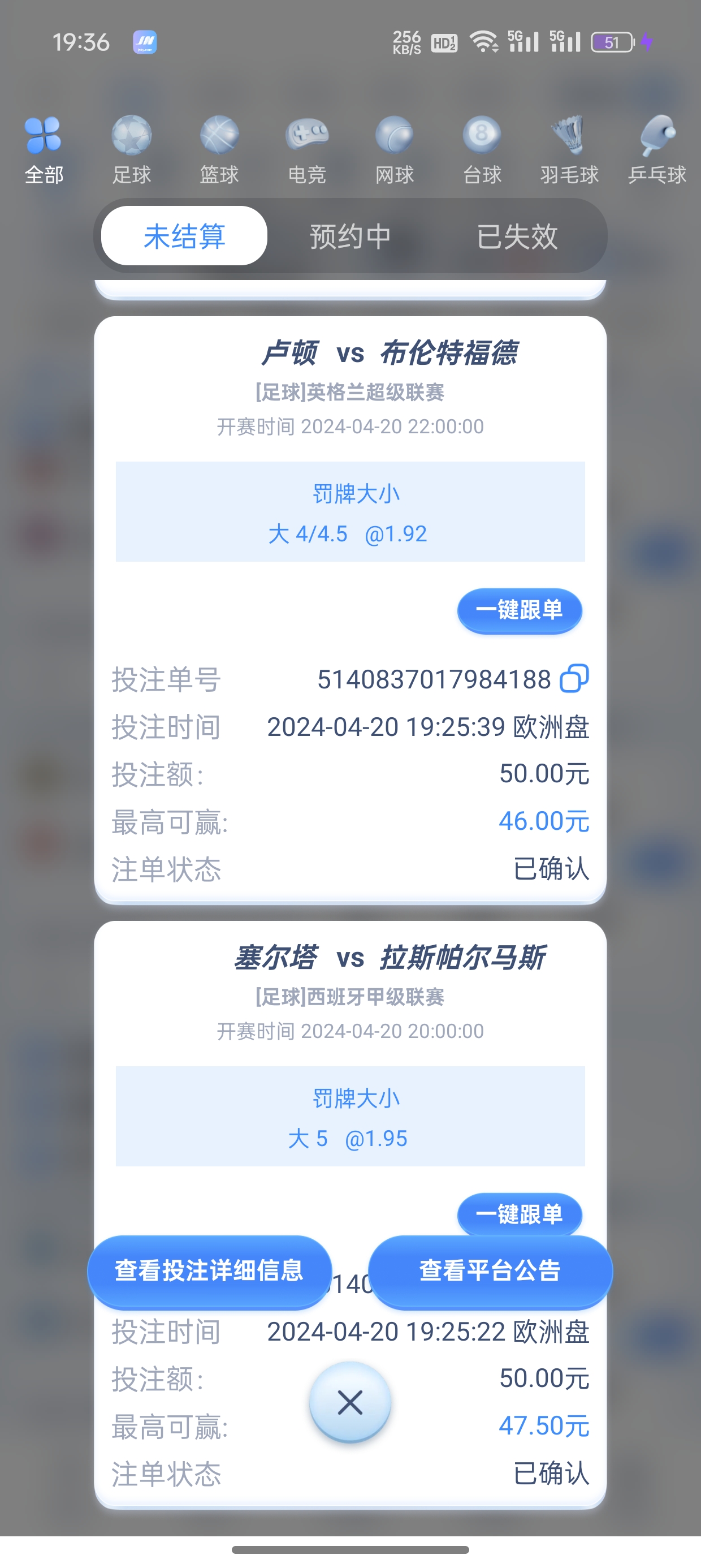Switch to the 已失效 tab
Image resolution: width=701 pixels, height=1568 pixels.
click(517, 236)
